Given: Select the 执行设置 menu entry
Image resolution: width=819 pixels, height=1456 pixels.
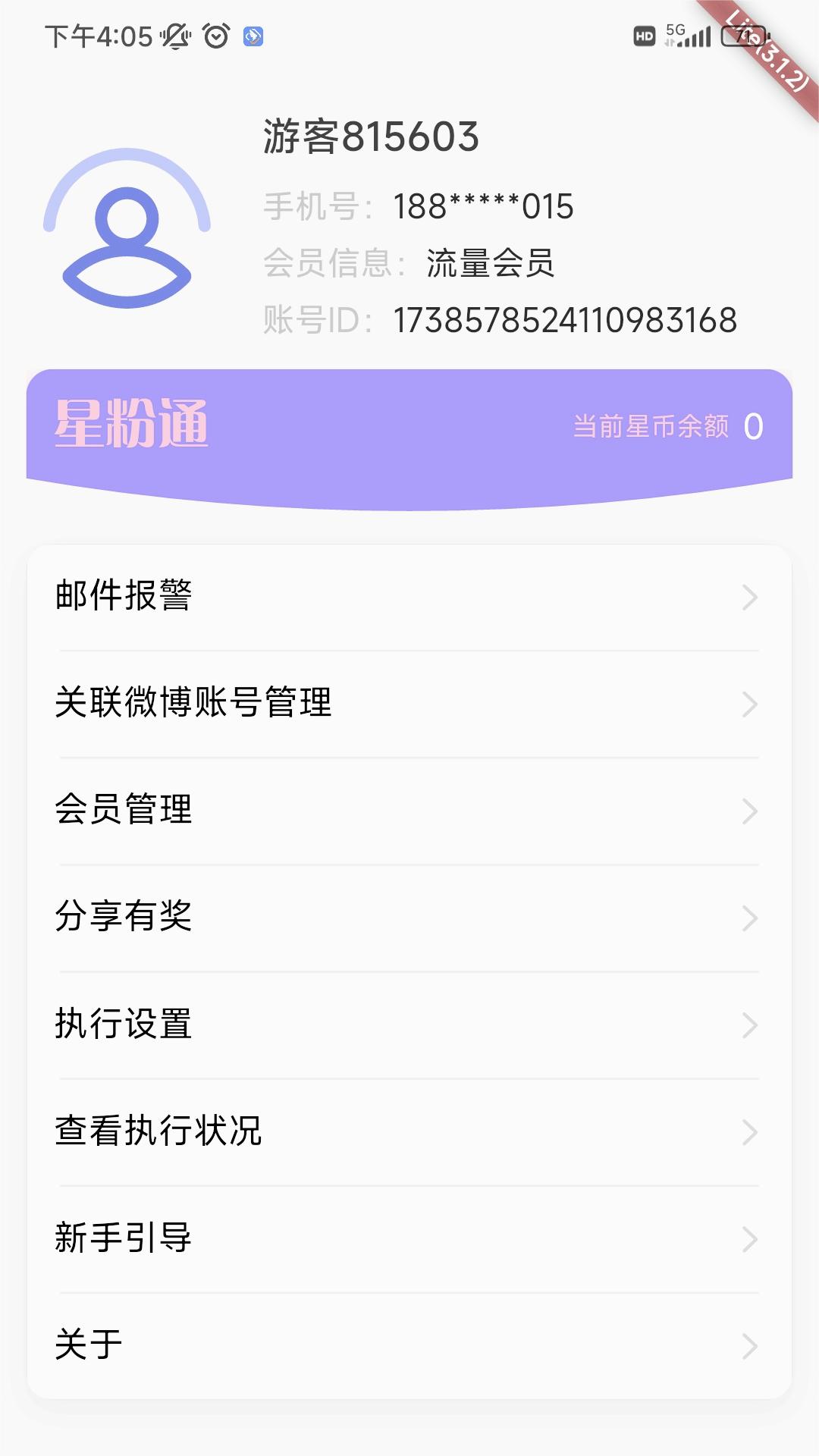Looking at the screenshot, I should click(124, 1026).
